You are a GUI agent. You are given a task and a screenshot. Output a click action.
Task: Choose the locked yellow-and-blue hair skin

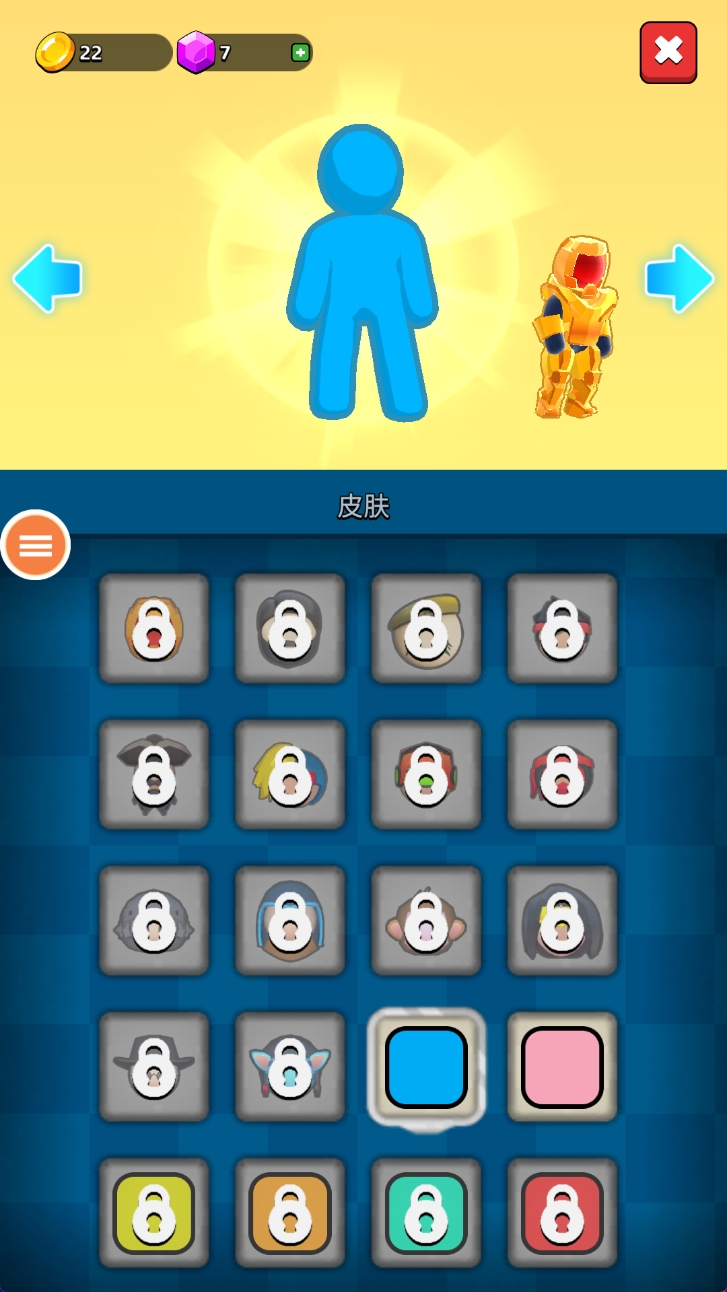(290, 774)
